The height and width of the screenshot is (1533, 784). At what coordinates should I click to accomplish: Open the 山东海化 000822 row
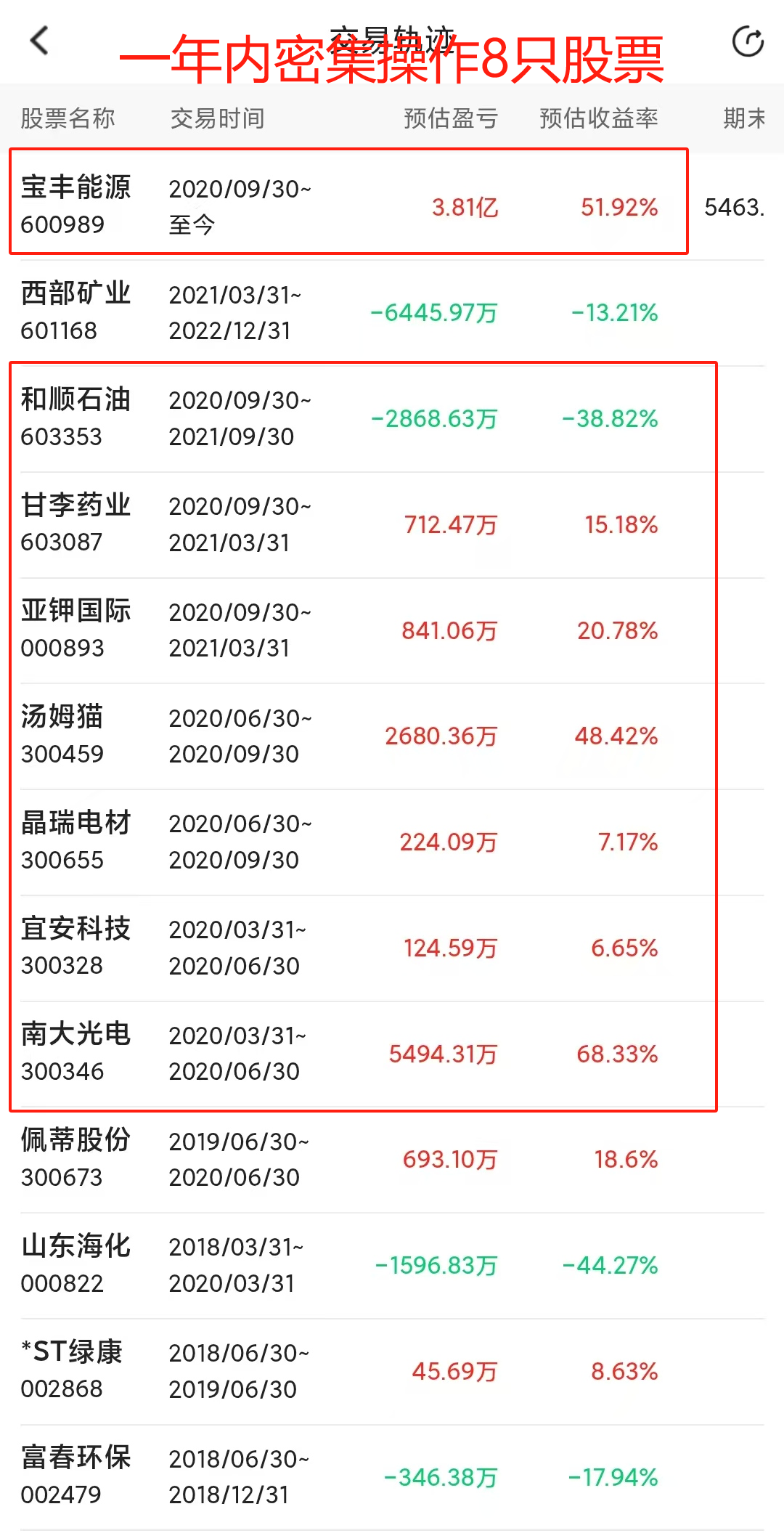392,1266
